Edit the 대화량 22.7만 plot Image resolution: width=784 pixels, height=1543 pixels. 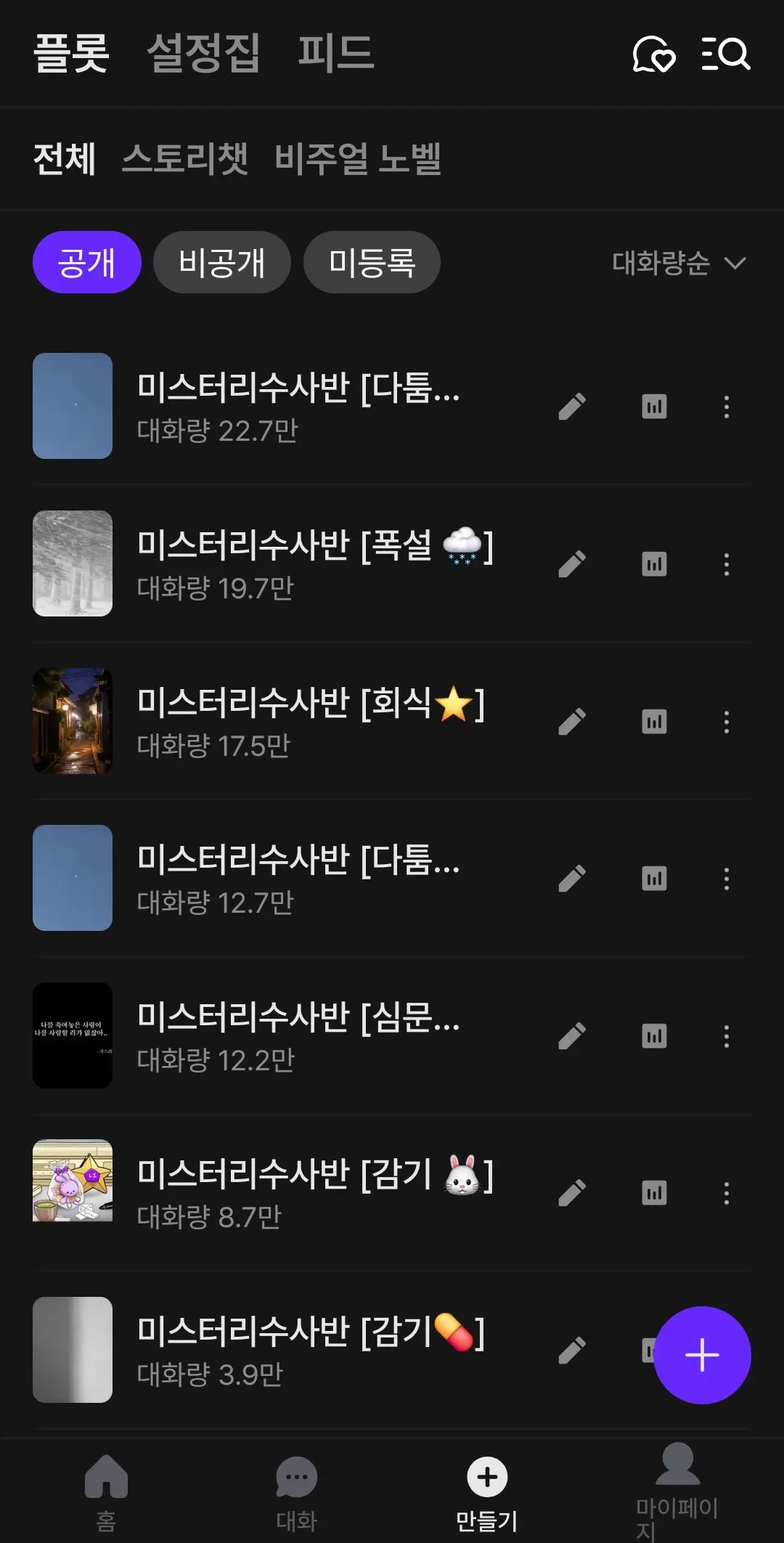pyautogui.click(x=572, y=407)
